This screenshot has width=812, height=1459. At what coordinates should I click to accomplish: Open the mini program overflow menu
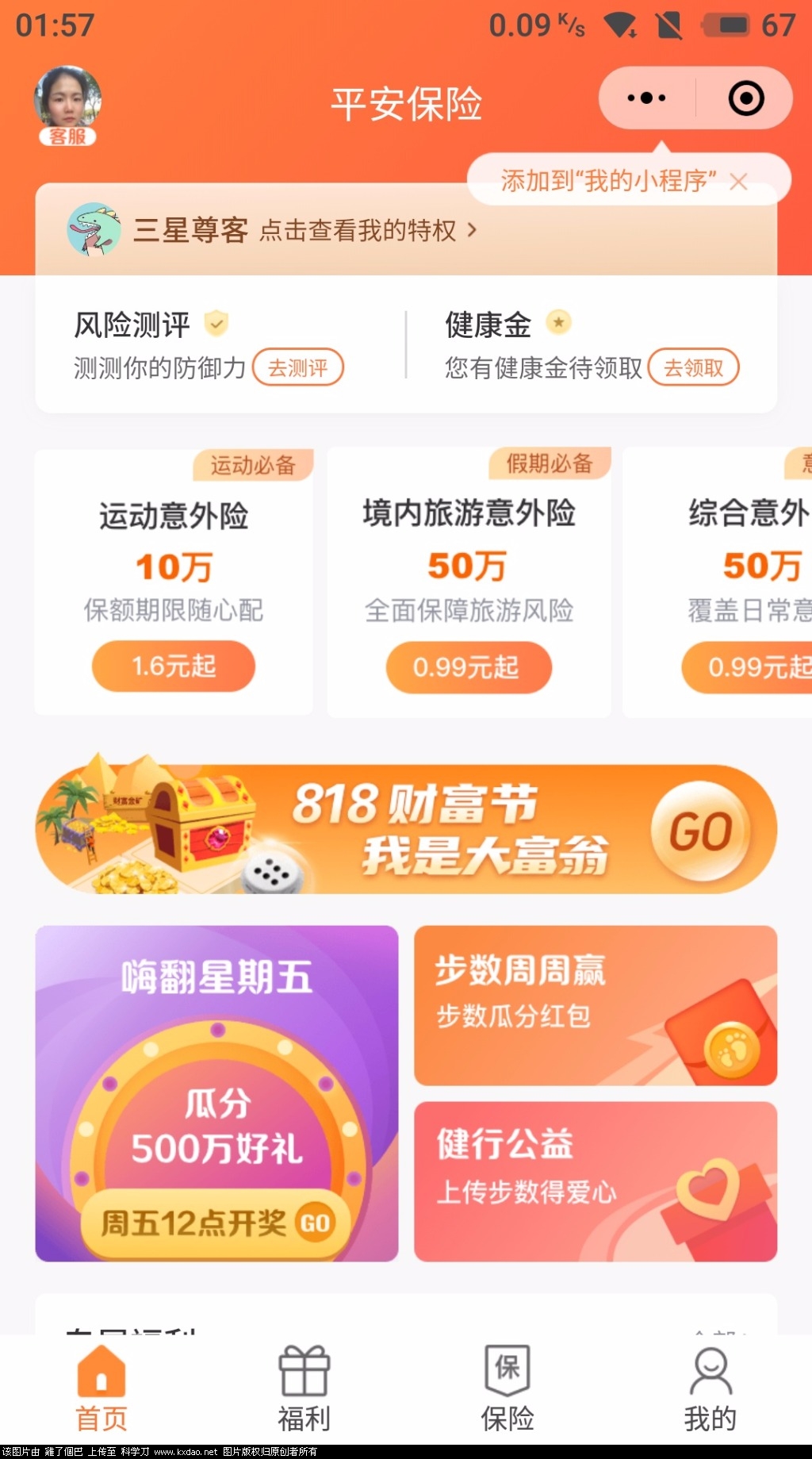pyautogui.click(x=646, y=98)
